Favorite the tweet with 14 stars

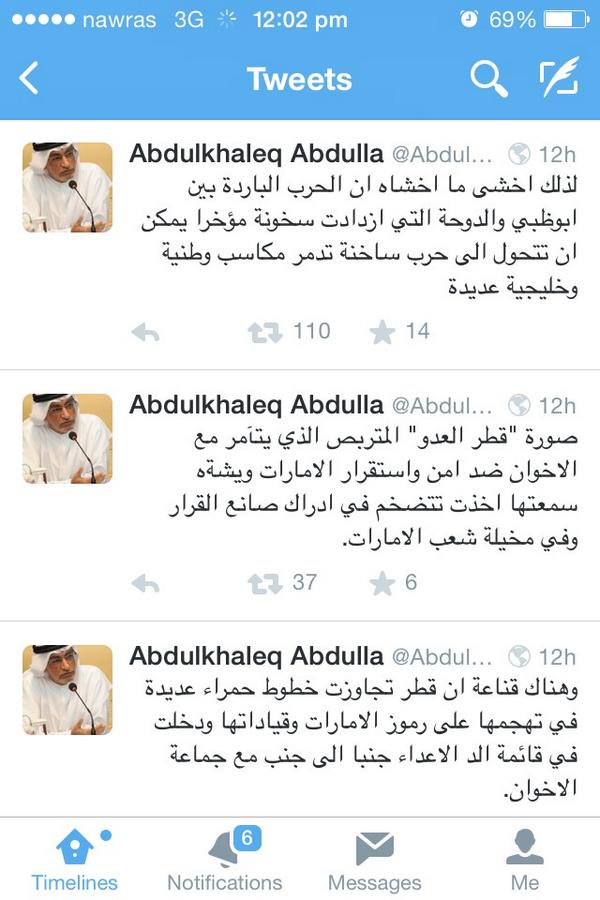pyautogui.click(x=383, y=332)
